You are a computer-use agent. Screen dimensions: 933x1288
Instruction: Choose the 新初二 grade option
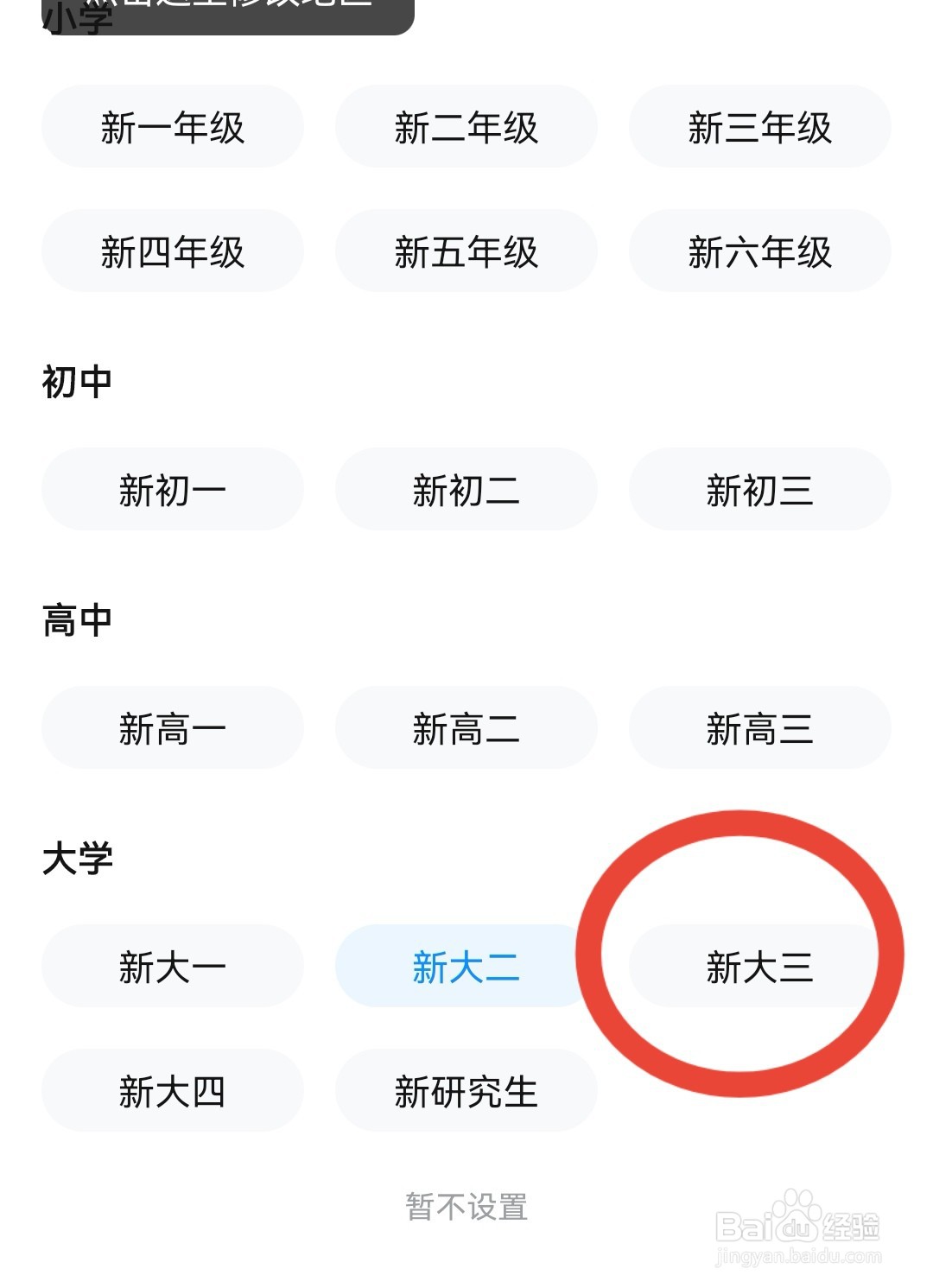tap(466, 489)
